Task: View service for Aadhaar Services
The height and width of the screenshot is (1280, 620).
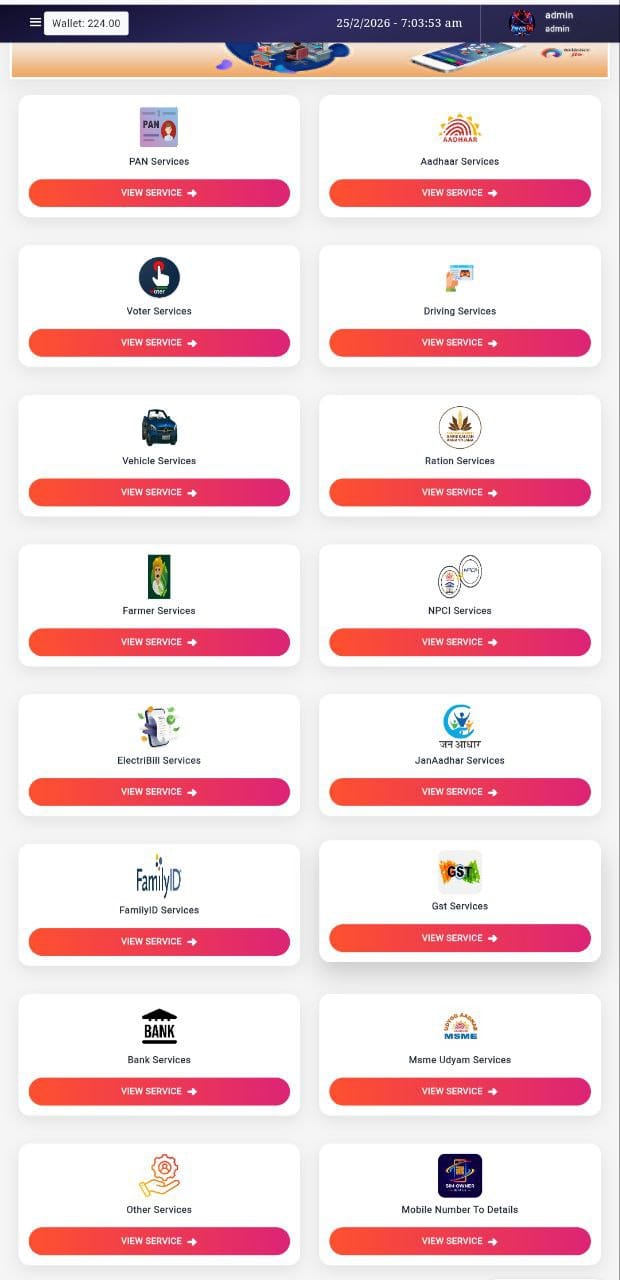Action: (459, 193)
